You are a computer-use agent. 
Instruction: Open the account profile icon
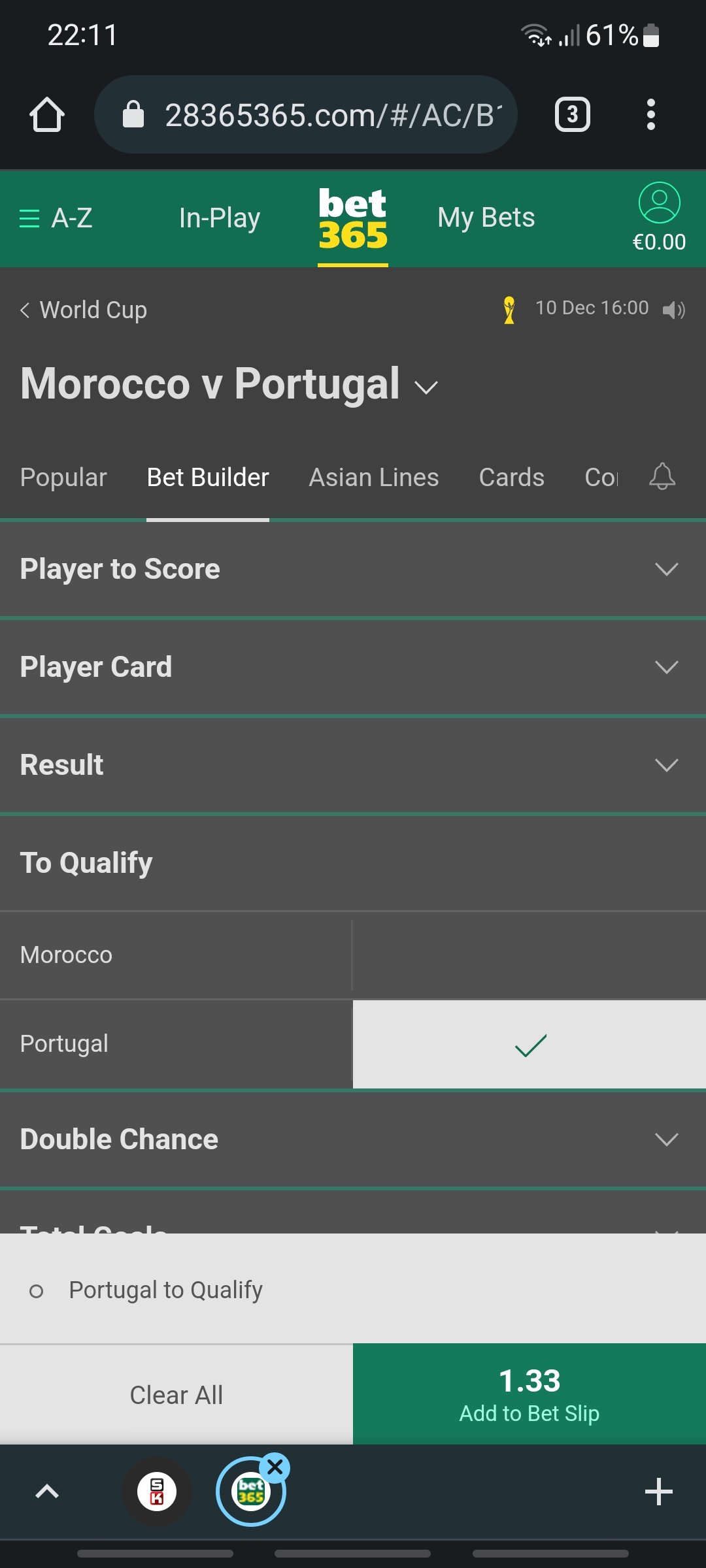(659, 204)
